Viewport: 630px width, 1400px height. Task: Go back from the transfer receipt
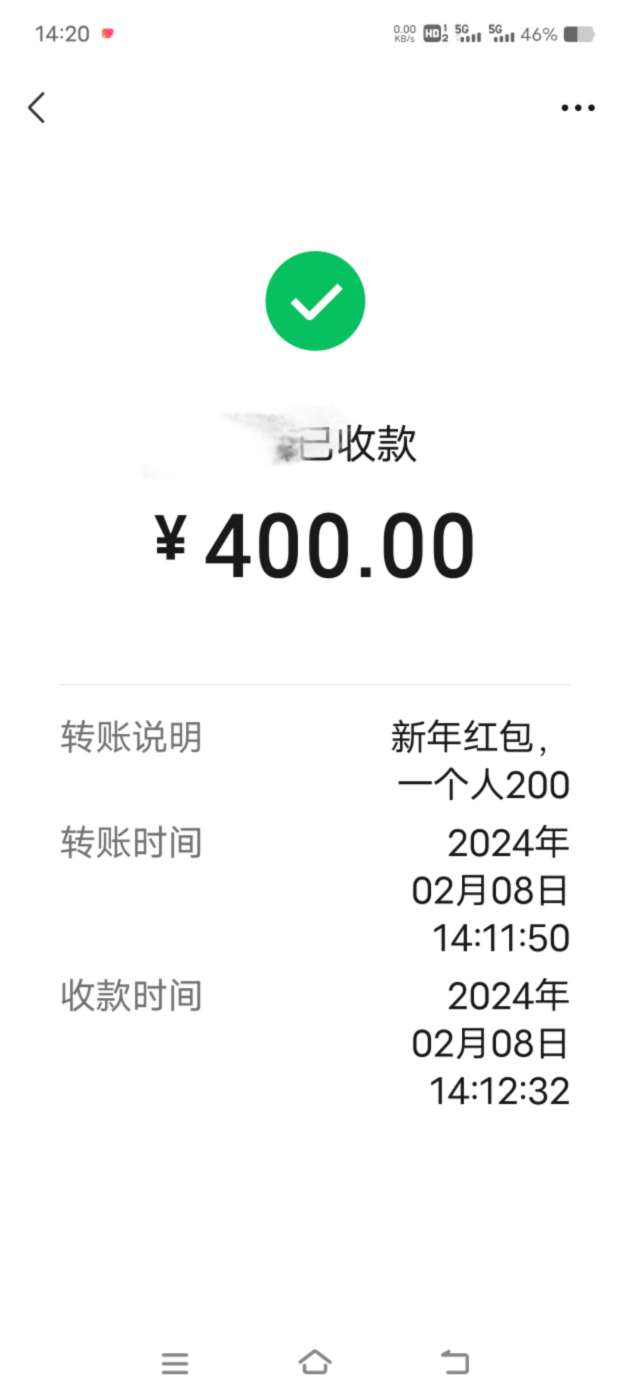(x=37, y=108)
